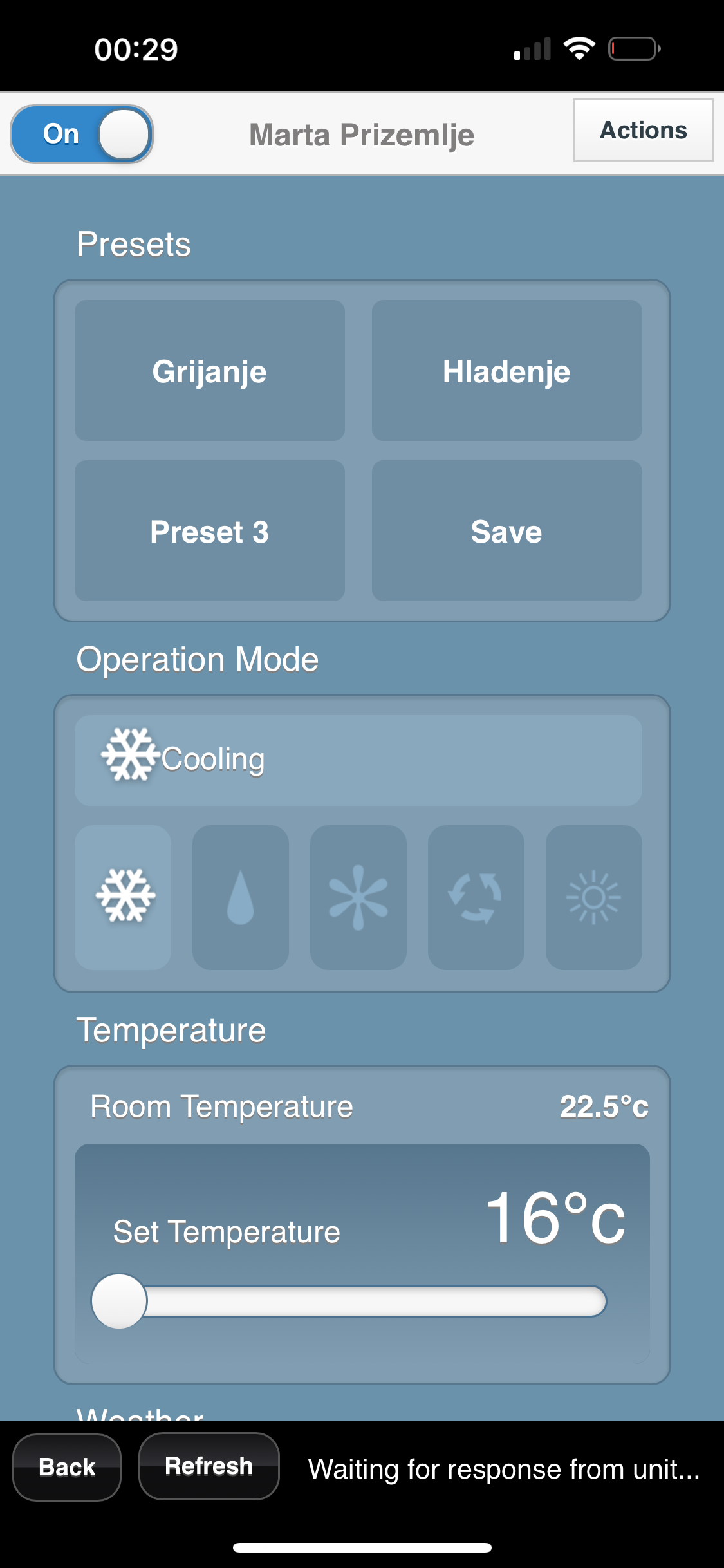The height and width of the screenshot is (1568, 724).
Task: Apply the Hladenje preset
Action: click(507, 371)
